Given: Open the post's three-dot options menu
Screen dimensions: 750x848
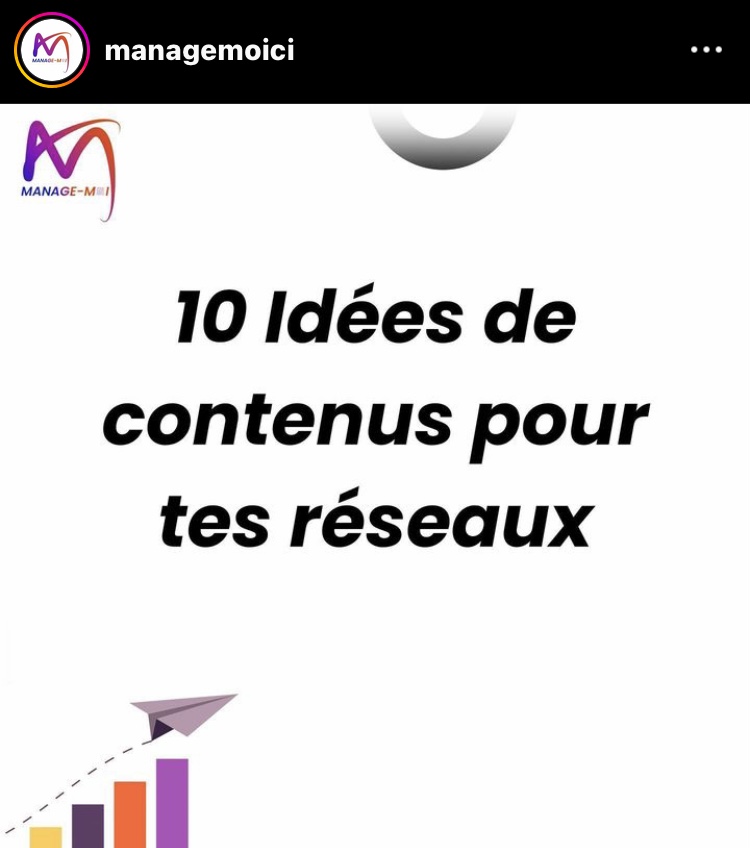Looking at the screenshot, I should 706,50.
